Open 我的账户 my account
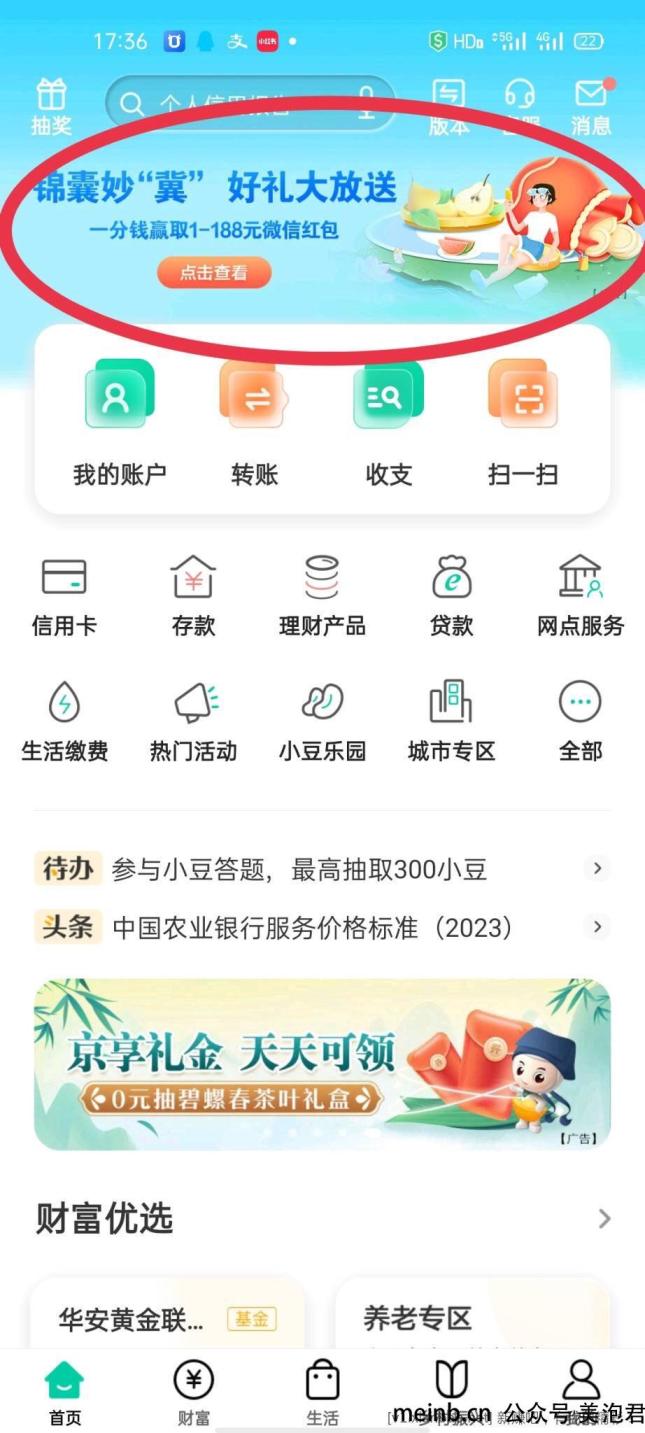 tap(119, 422)
